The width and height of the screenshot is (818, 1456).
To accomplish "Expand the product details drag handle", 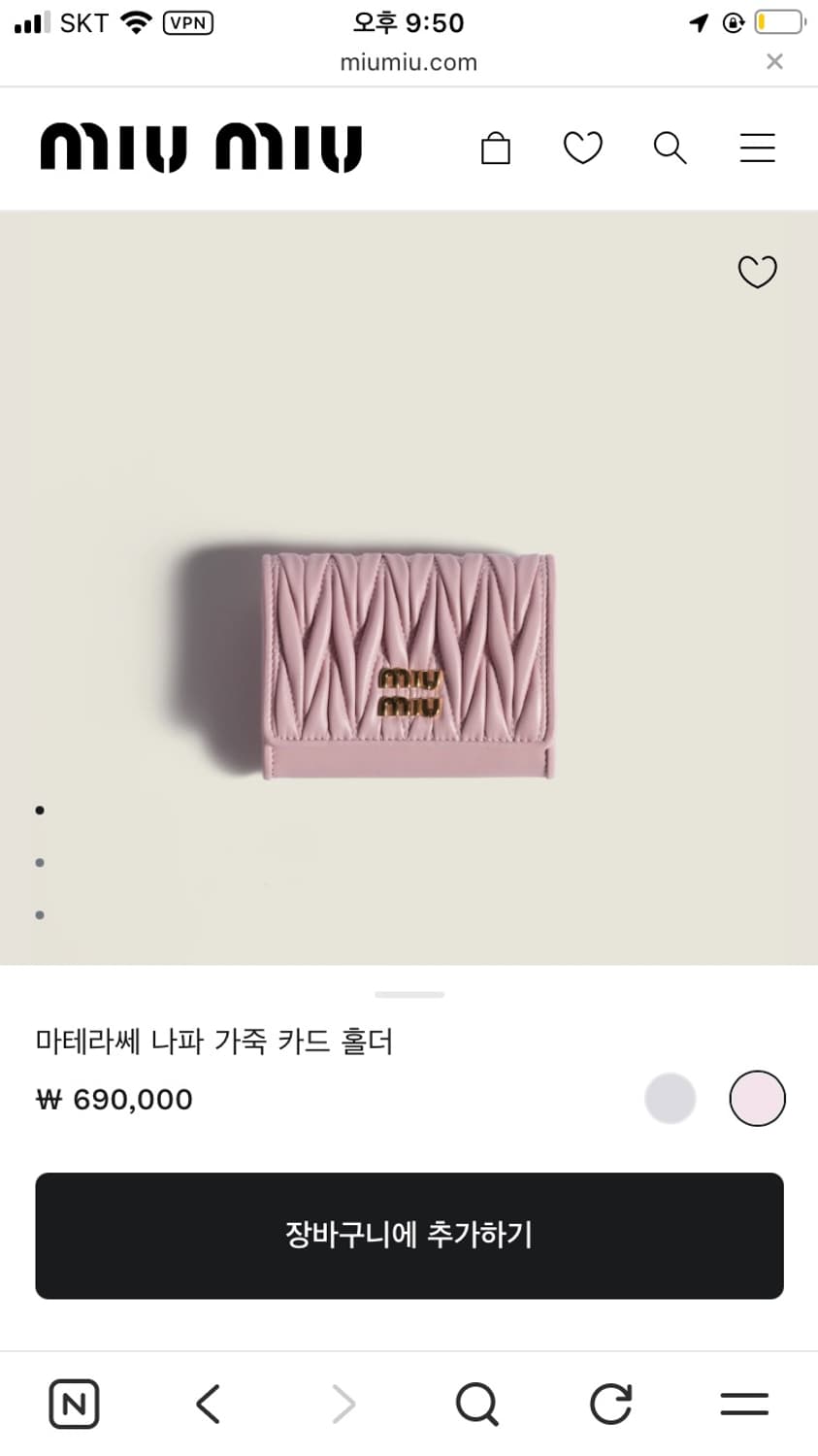I will [x=409, y=994].
